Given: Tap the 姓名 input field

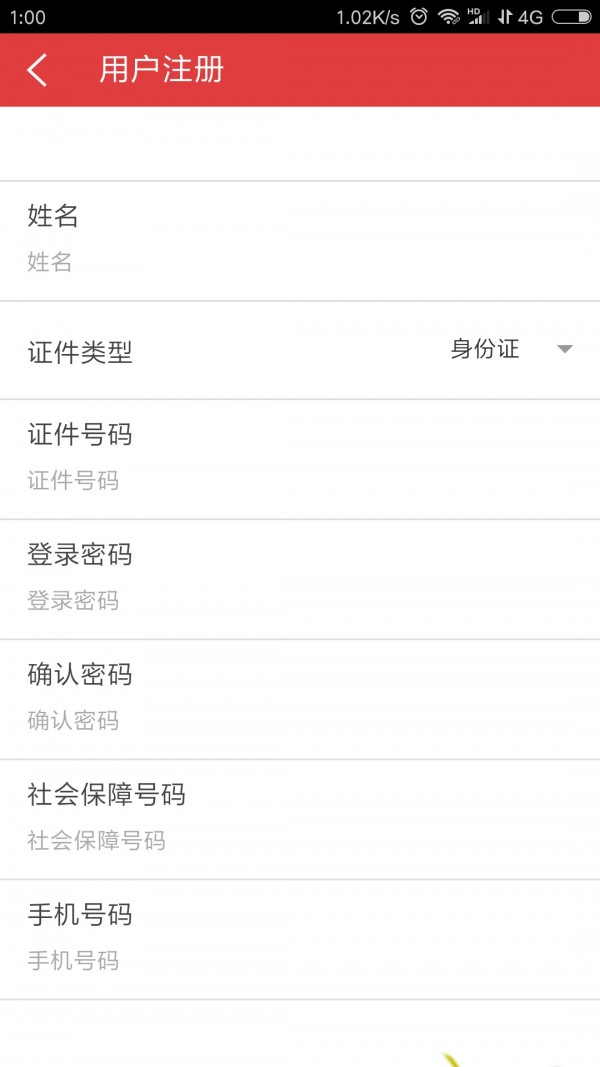Looking at the screenshot, I should (x=300, y=263).
